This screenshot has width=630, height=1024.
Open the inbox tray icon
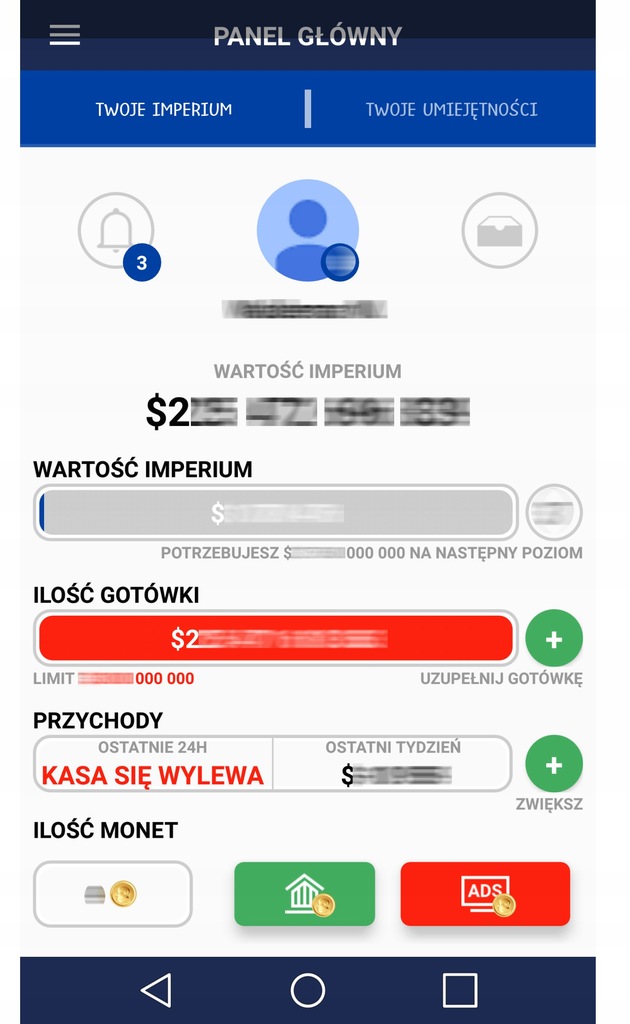pyautogui.click(x=499, y=231)
